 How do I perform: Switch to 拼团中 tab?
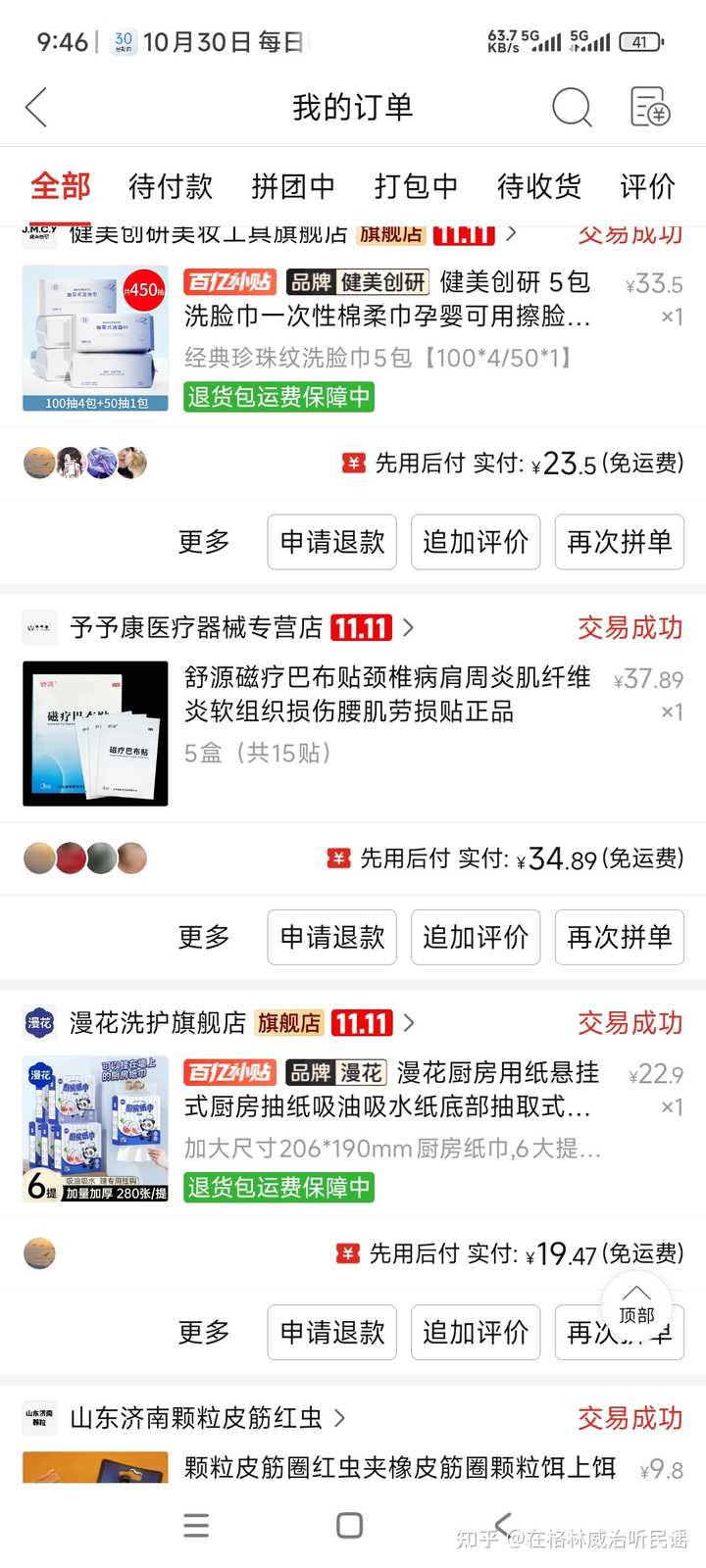coord(293,186)
